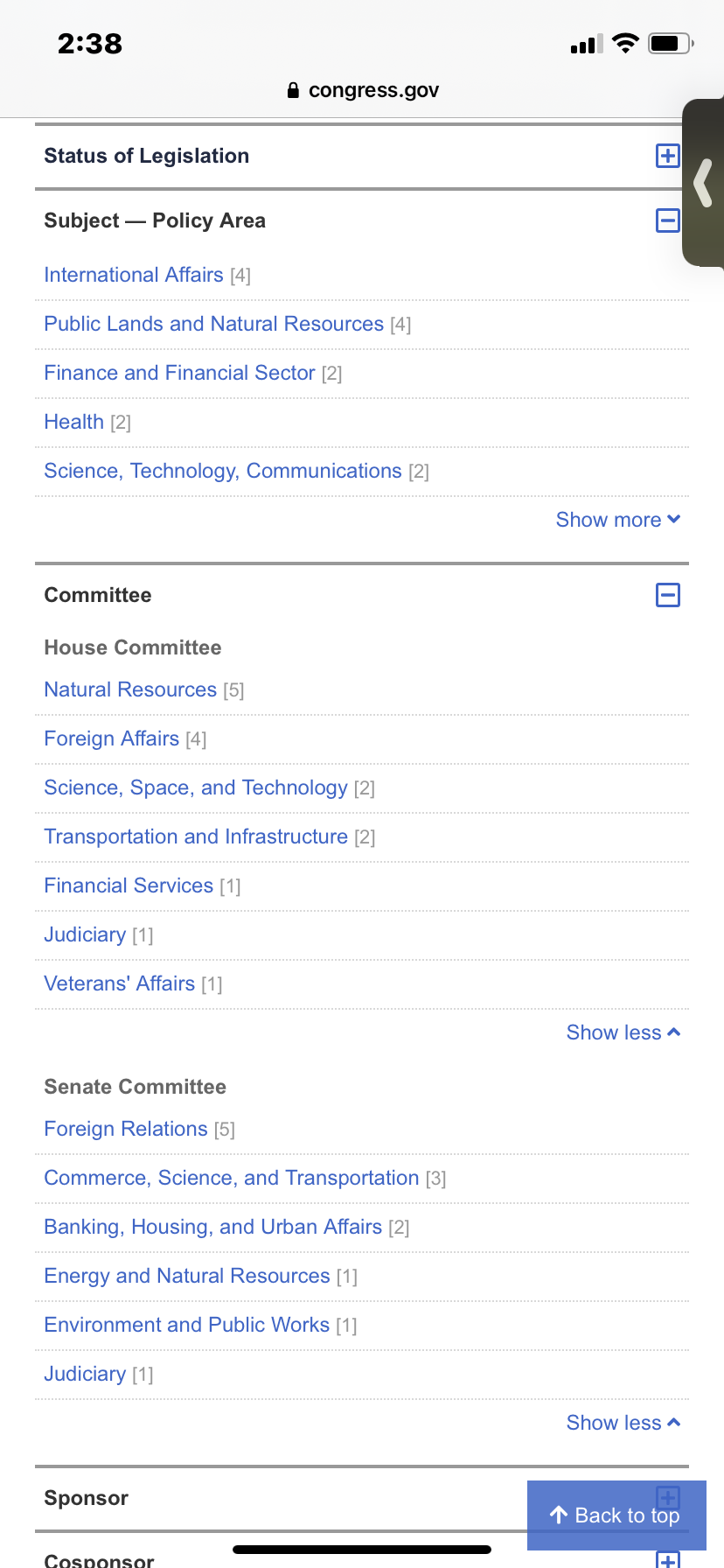Select Public Lands and Natural Resources
This screenshot has width=724, height=1568.
click(x=213, y=324)
